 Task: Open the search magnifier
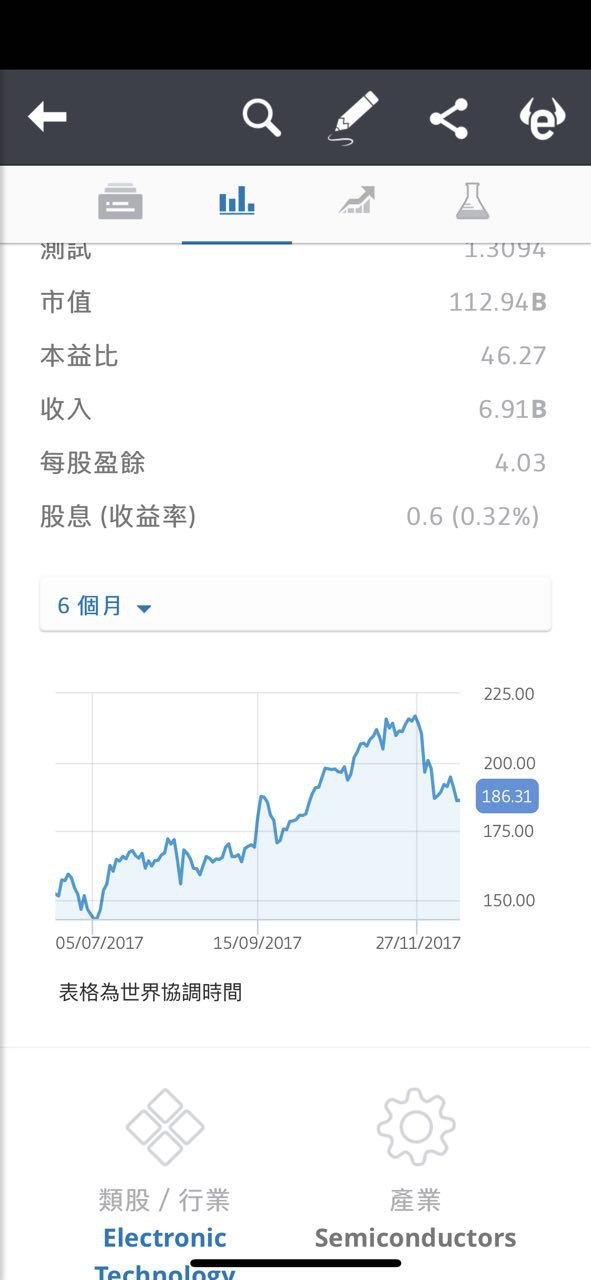coord(261,118)
